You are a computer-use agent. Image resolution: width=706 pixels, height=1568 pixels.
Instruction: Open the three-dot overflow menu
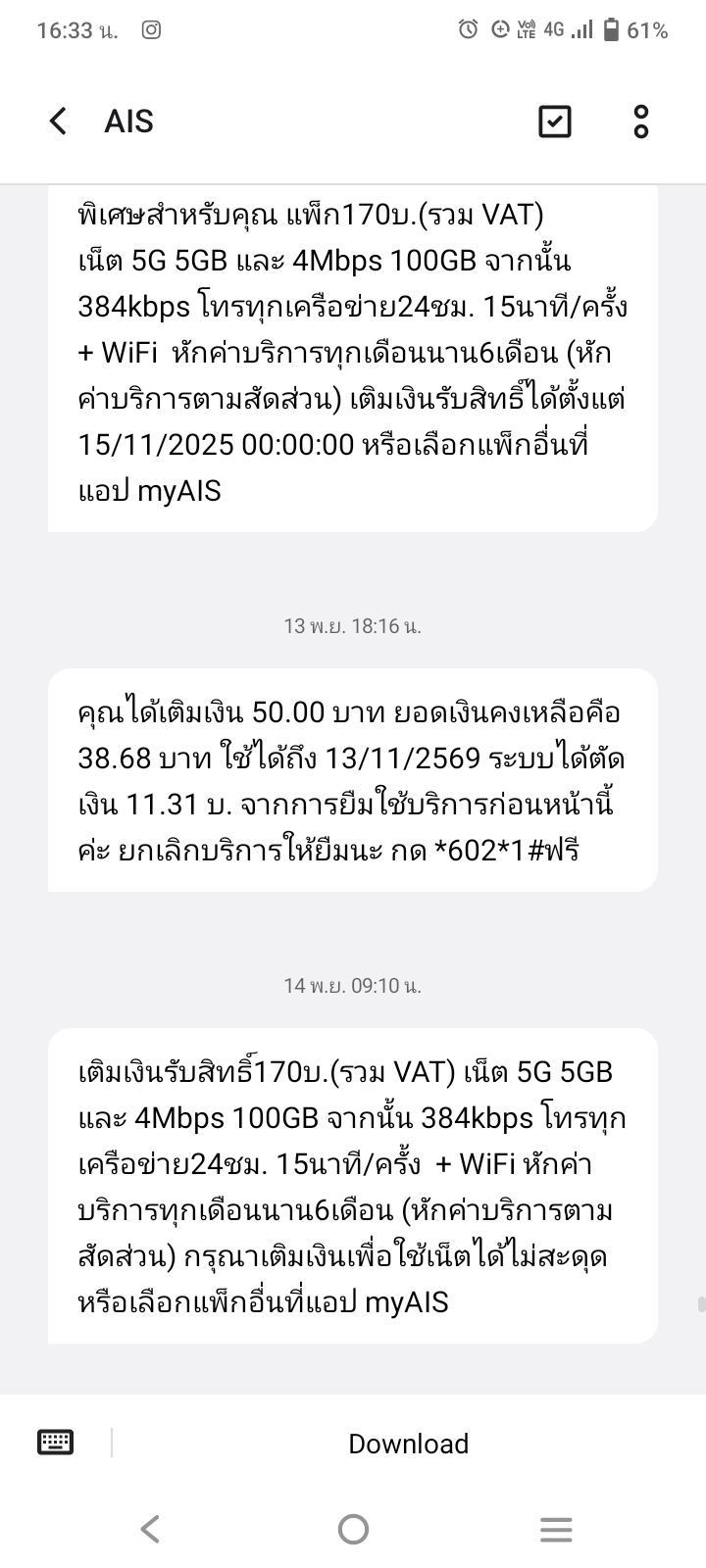(x=641, y=122)
